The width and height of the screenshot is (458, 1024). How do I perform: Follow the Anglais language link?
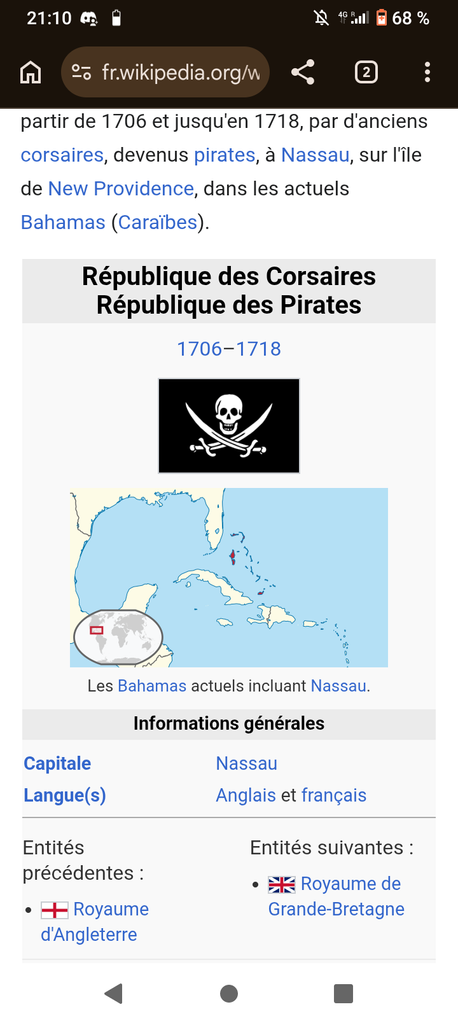(x=246, y=795)
